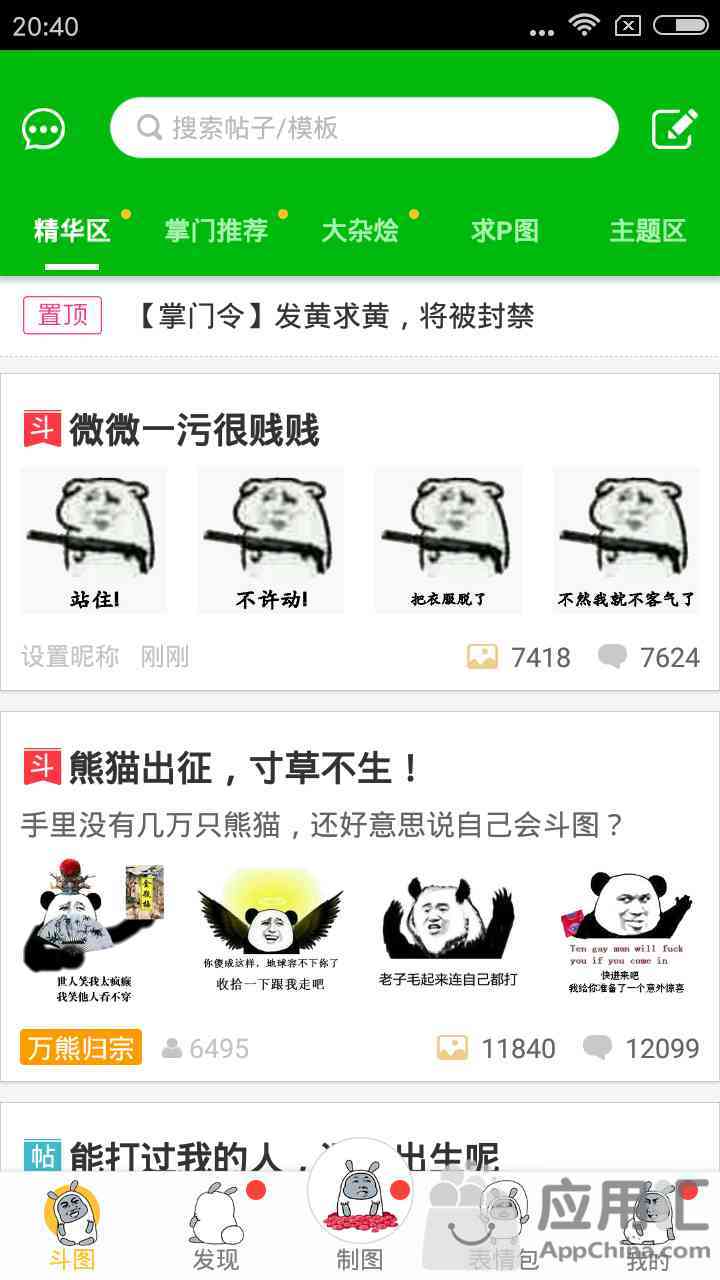Open pinned post 【掌门令】发黄求黄，将被封禁

click(336, 317)
